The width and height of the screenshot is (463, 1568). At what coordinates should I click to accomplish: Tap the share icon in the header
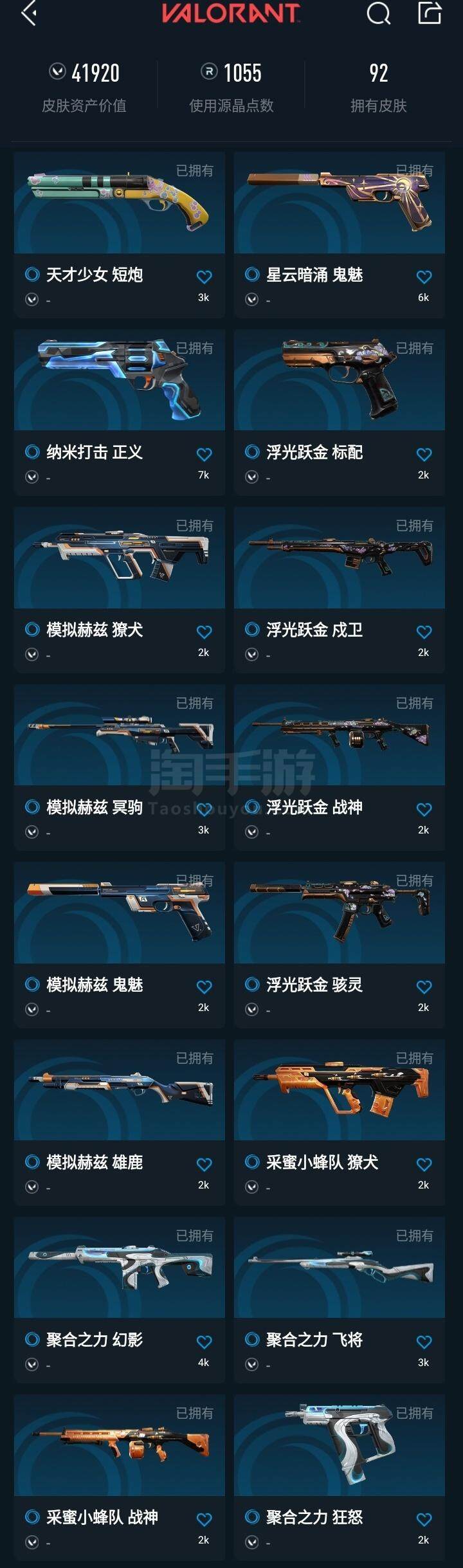click(430, 13)
